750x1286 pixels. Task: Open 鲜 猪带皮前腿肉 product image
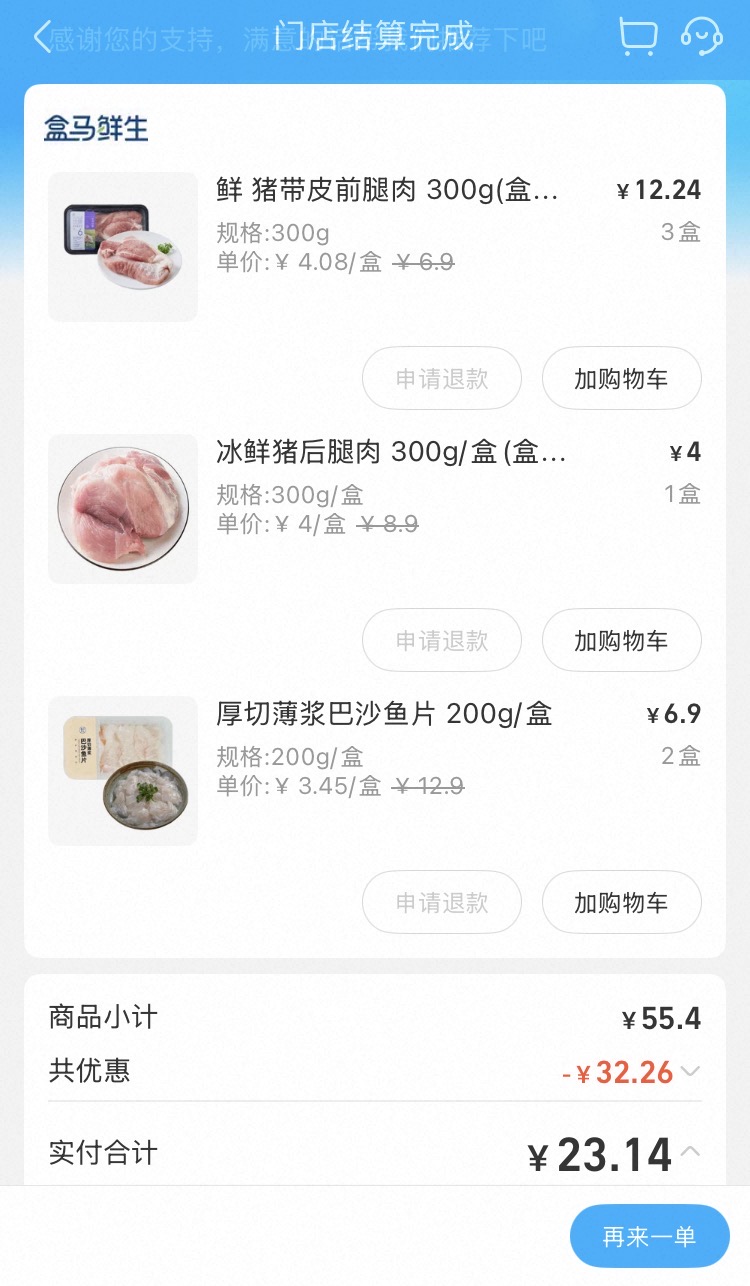(123, 247)
